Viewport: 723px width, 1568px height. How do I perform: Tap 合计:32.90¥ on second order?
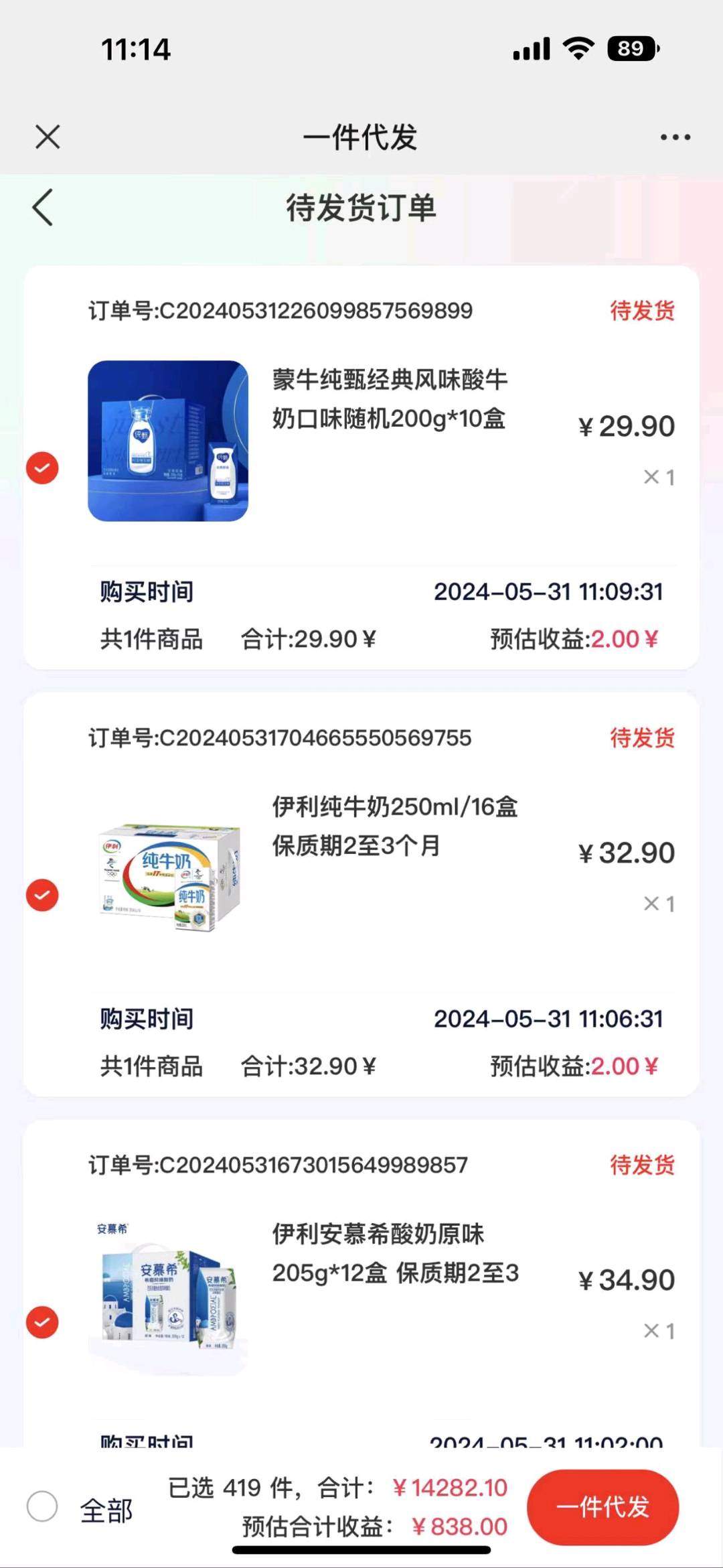pyautogui.click(x=308, y=1066)
